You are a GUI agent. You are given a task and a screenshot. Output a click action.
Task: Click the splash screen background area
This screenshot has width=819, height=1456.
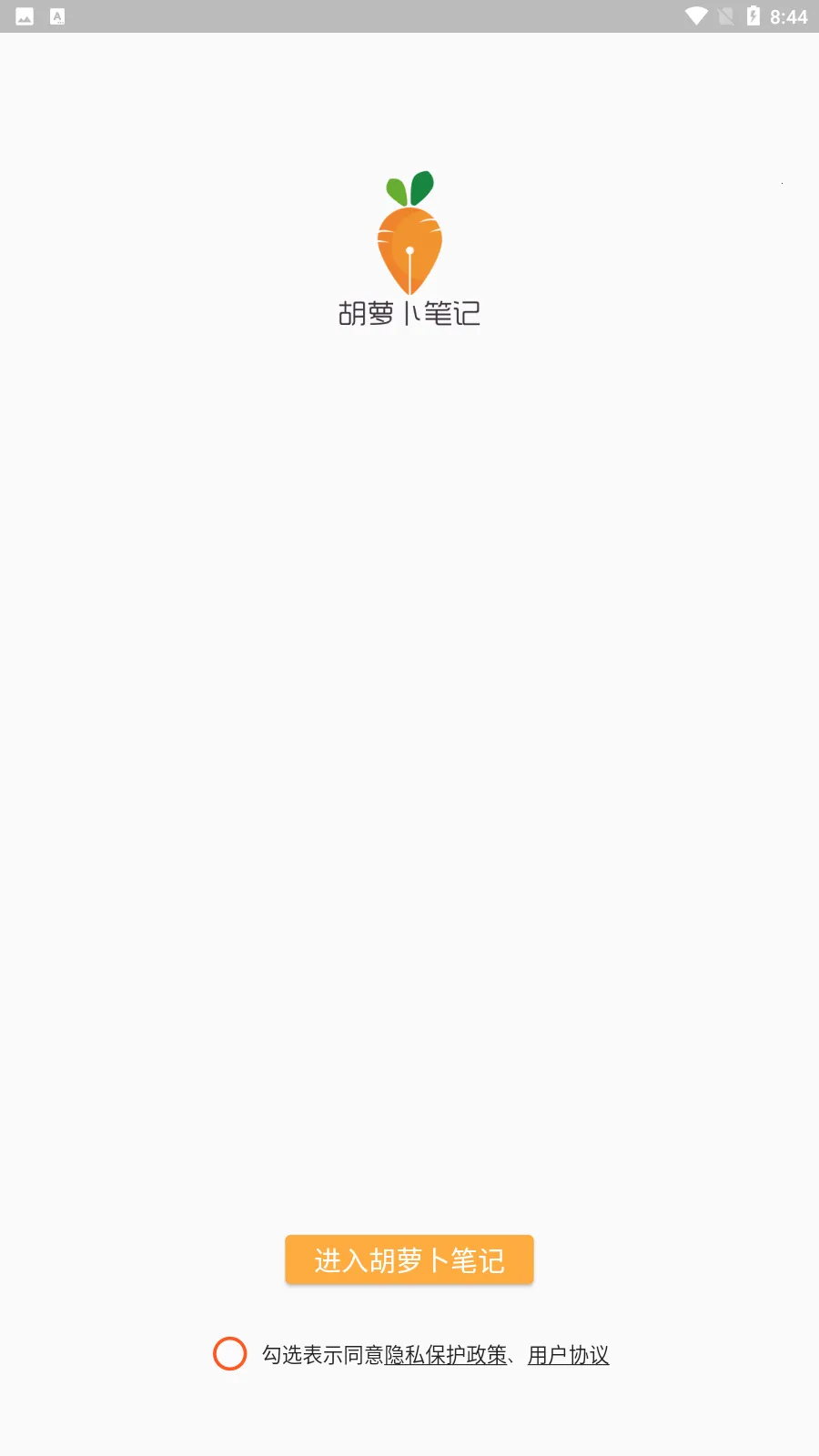pos(409,728)
